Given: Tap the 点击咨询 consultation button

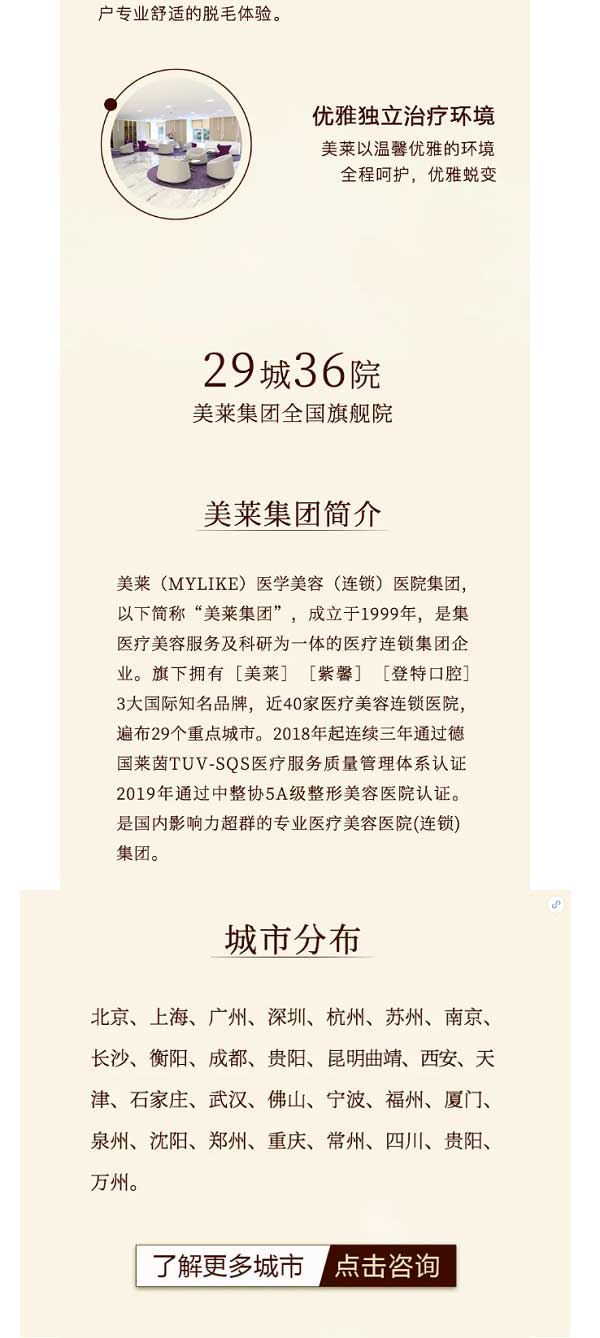Looking at the screenshot, I should (x=387, y=1266).
